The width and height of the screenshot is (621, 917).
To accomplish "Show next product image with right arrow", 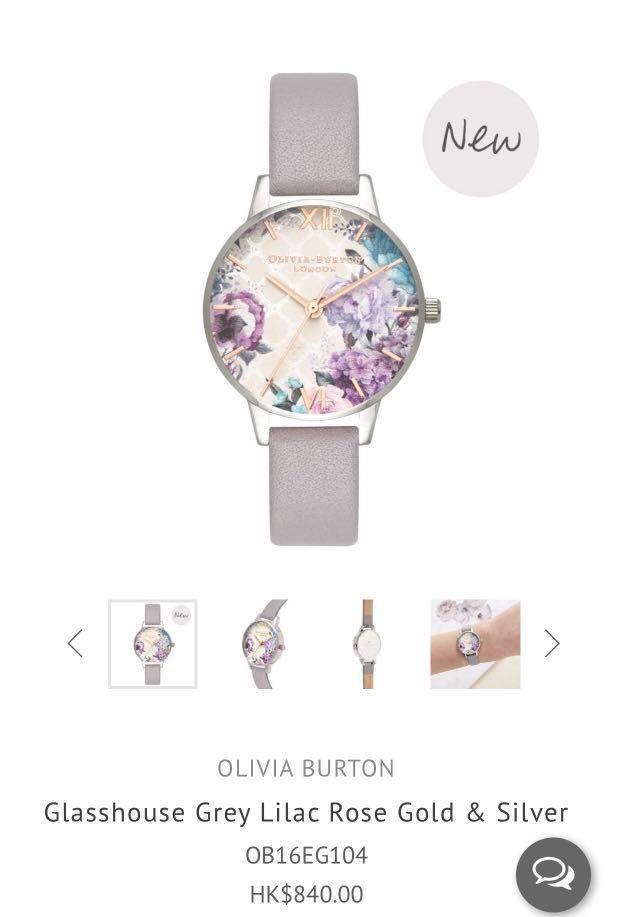I will tap(551, 643).
